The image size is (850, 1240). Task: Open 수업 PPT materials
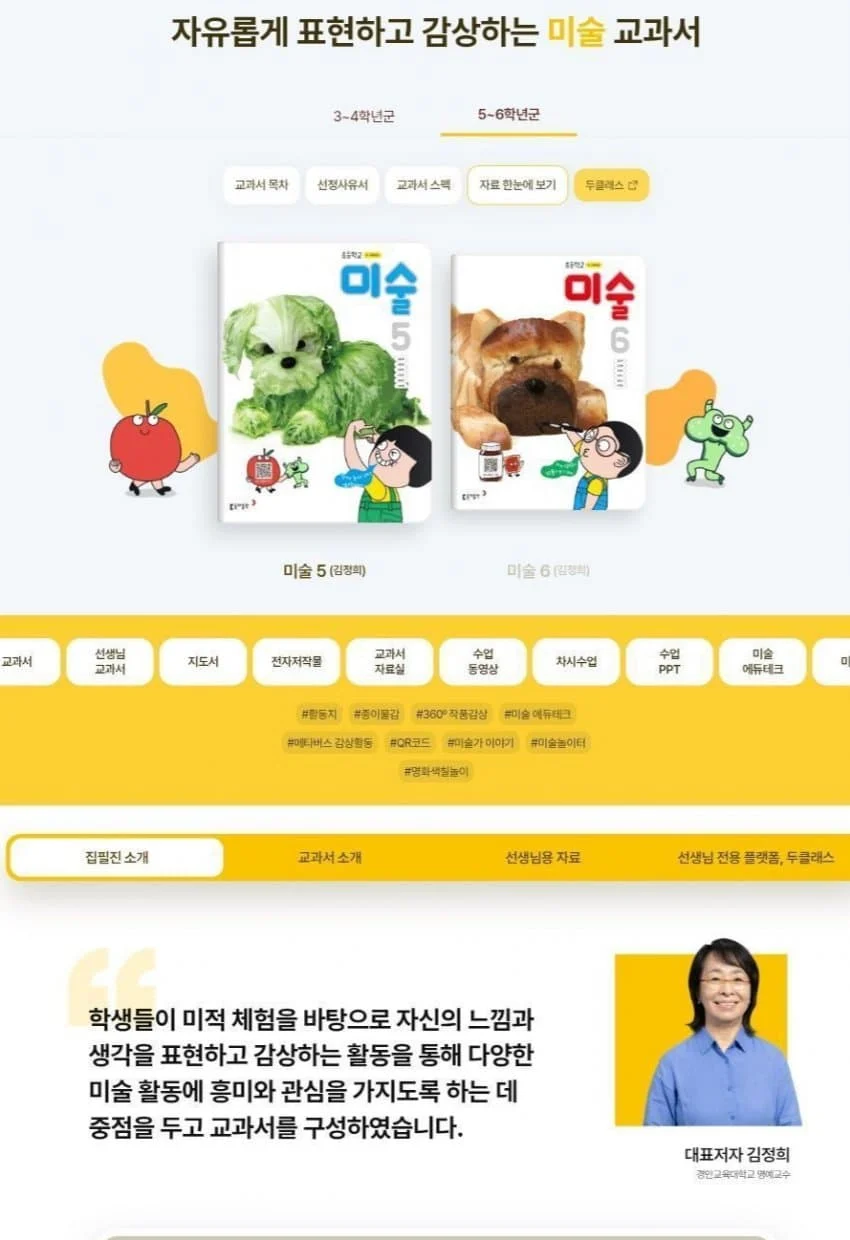(x=669, y=662)
